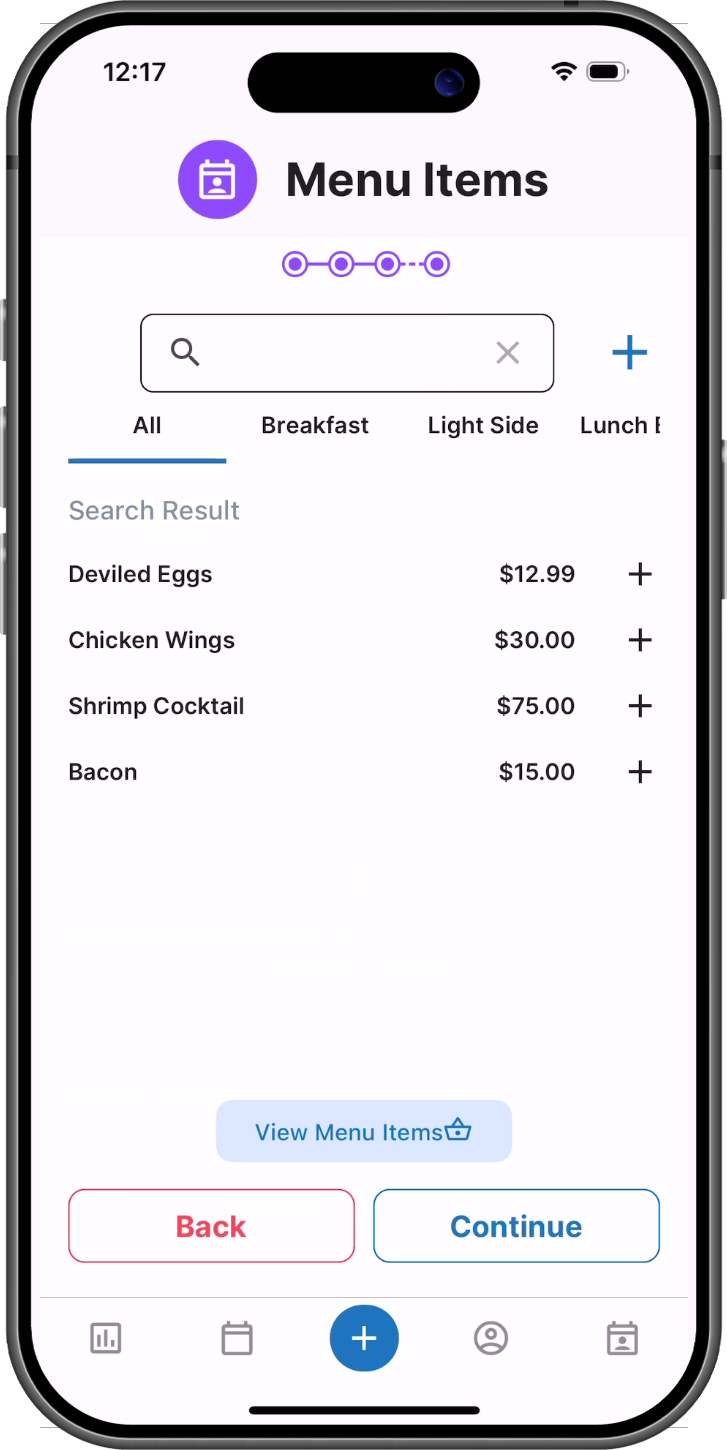Create a new menu item with the blue plus
727x1450 pixels.
click(x=629, y=352)
